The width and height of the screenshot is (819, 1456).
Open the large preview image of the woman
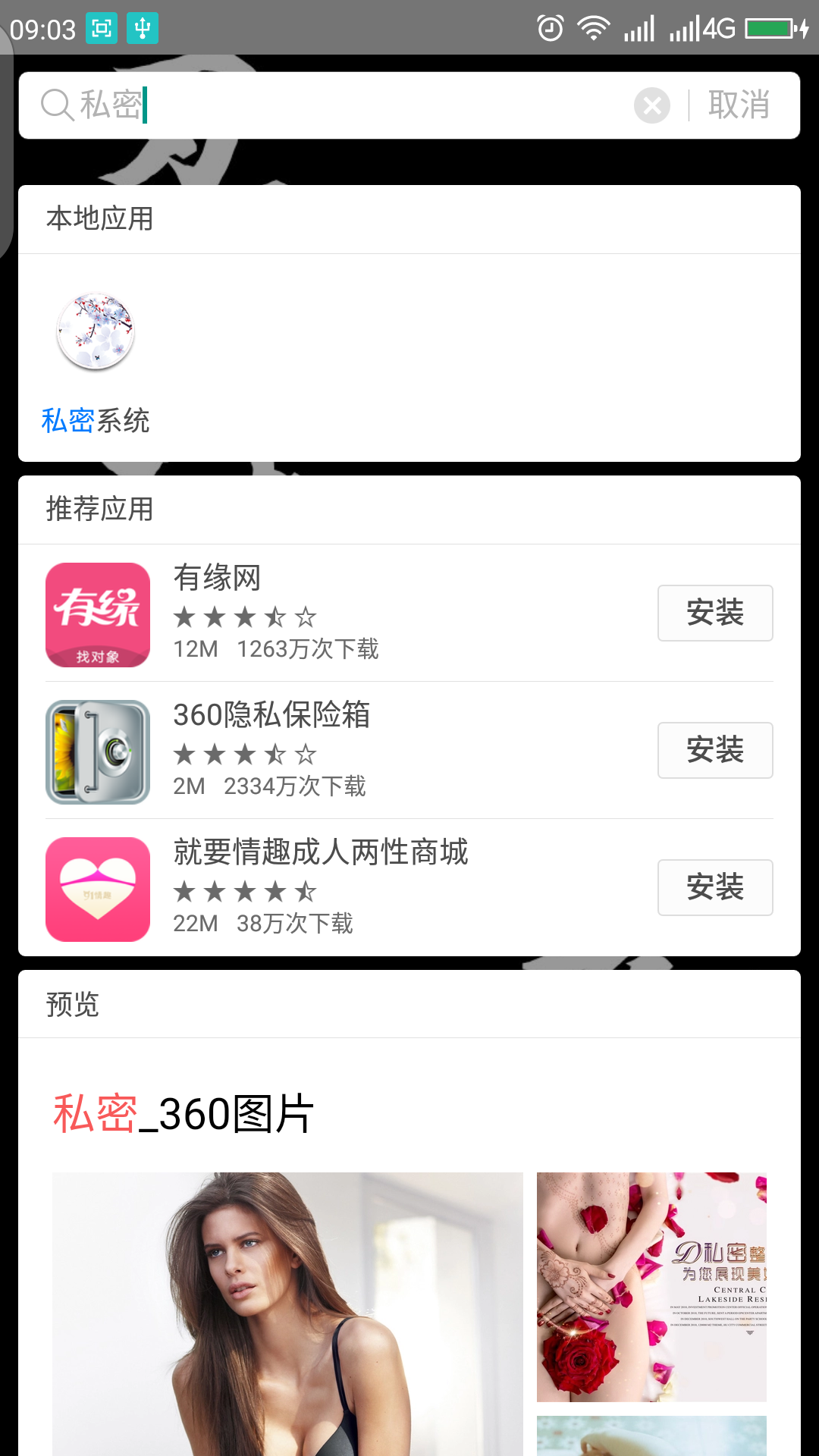(x=287, y=1312)
